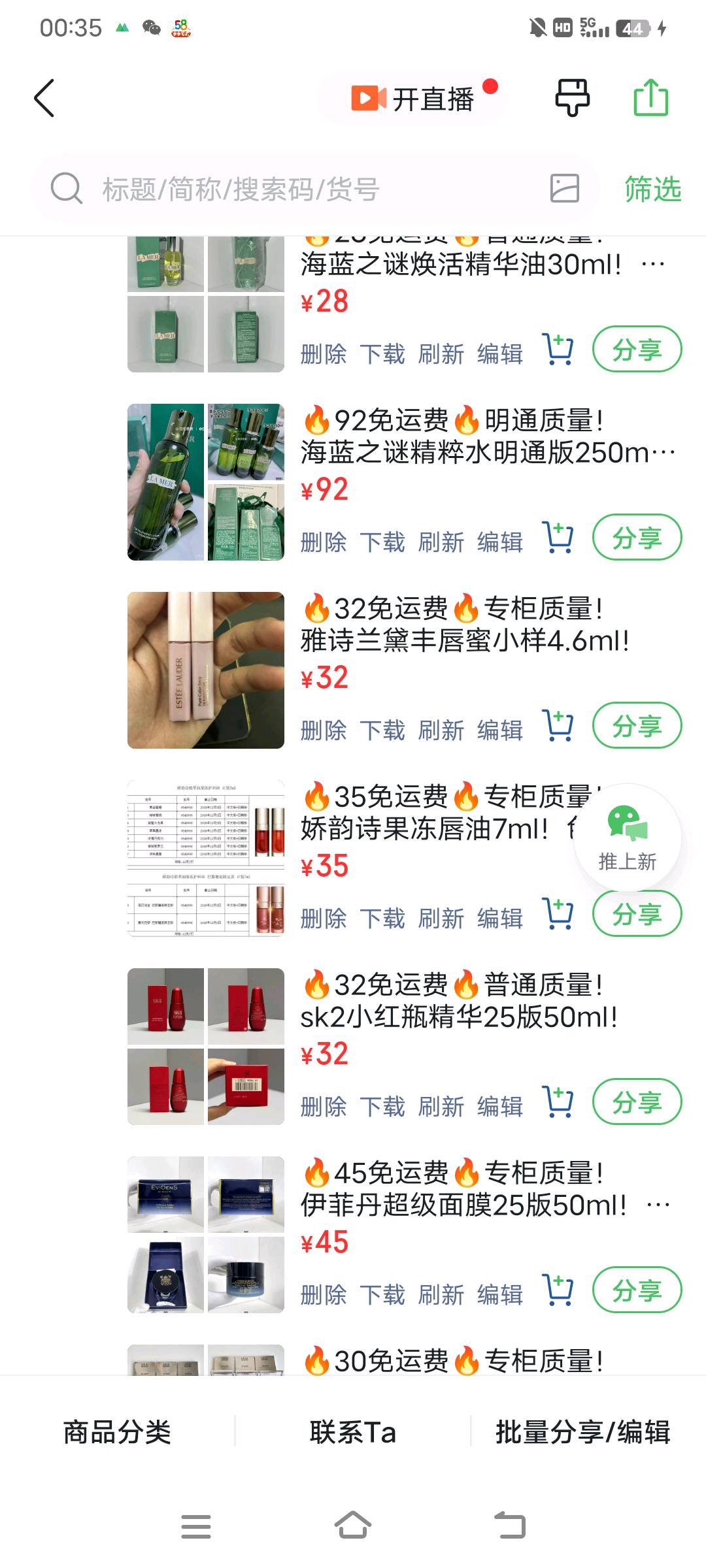Tap the search input field
Image resolution: width=706 pixels, height=1568 pixels.
[261, 190]
